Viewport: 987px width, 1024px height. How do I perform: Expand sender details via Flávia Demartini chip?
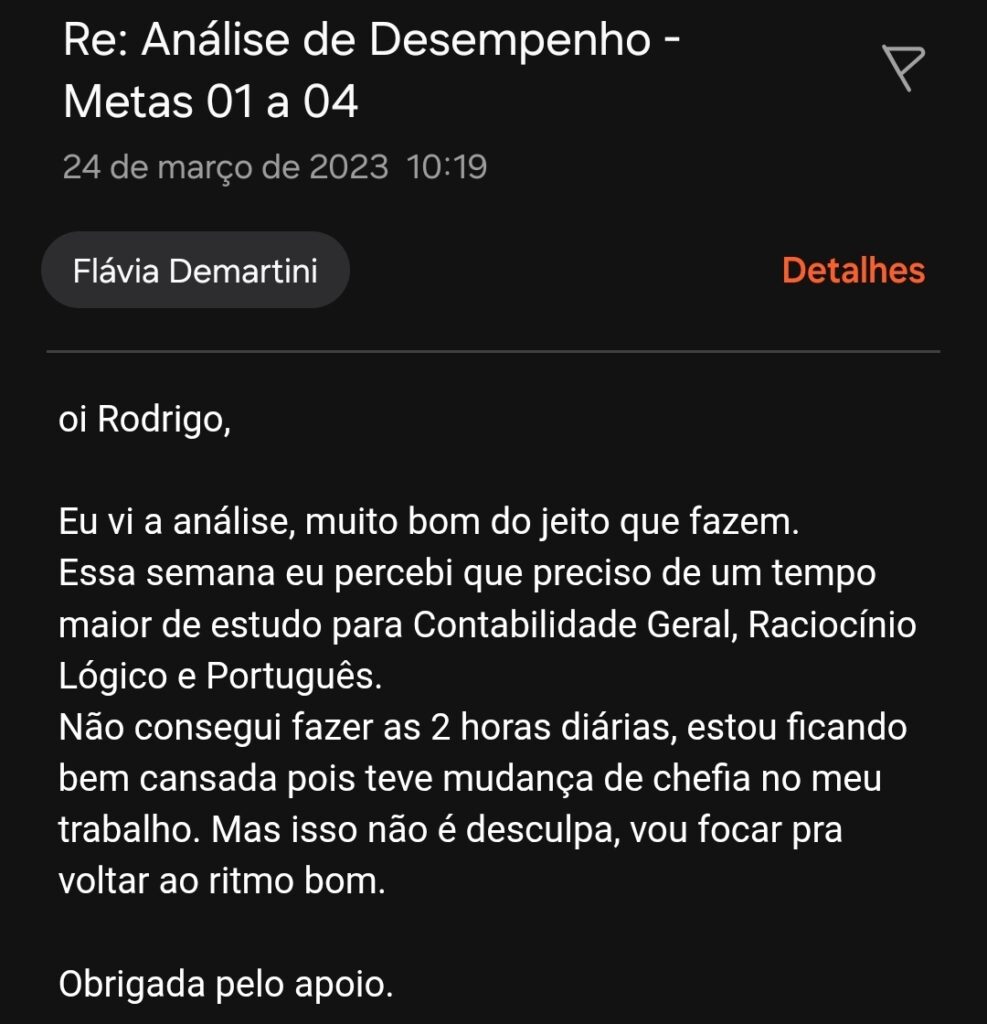pyautogui.click(x=195, y=269)
